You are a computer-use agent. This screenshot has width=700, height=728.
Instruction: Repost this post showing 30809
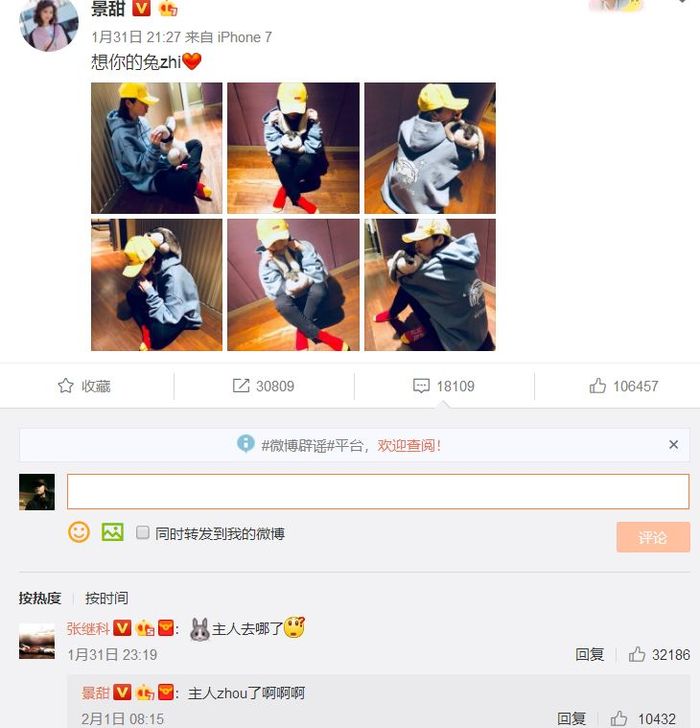263,386
